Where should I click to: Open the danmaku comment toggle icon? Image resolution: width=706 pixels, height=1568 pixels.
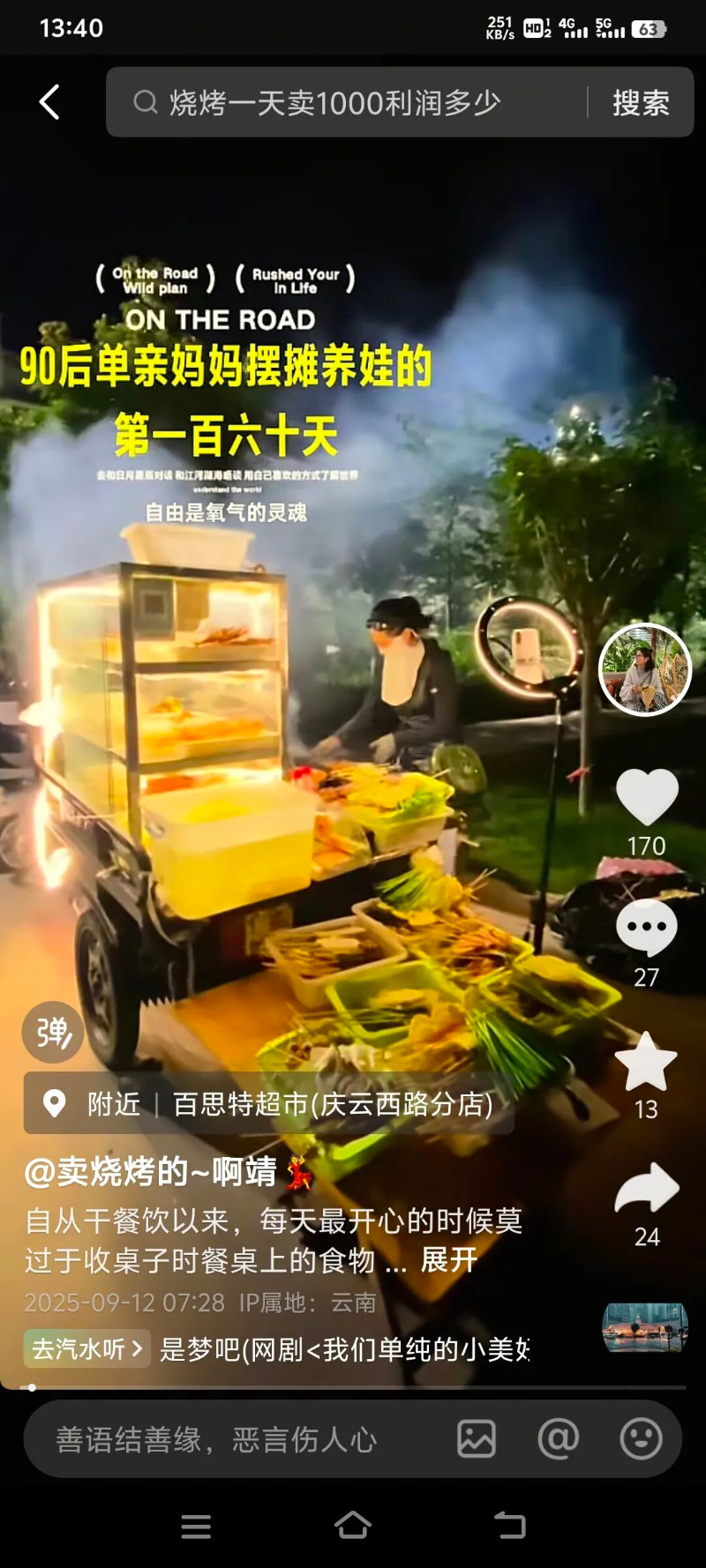tap(52, 1032)
